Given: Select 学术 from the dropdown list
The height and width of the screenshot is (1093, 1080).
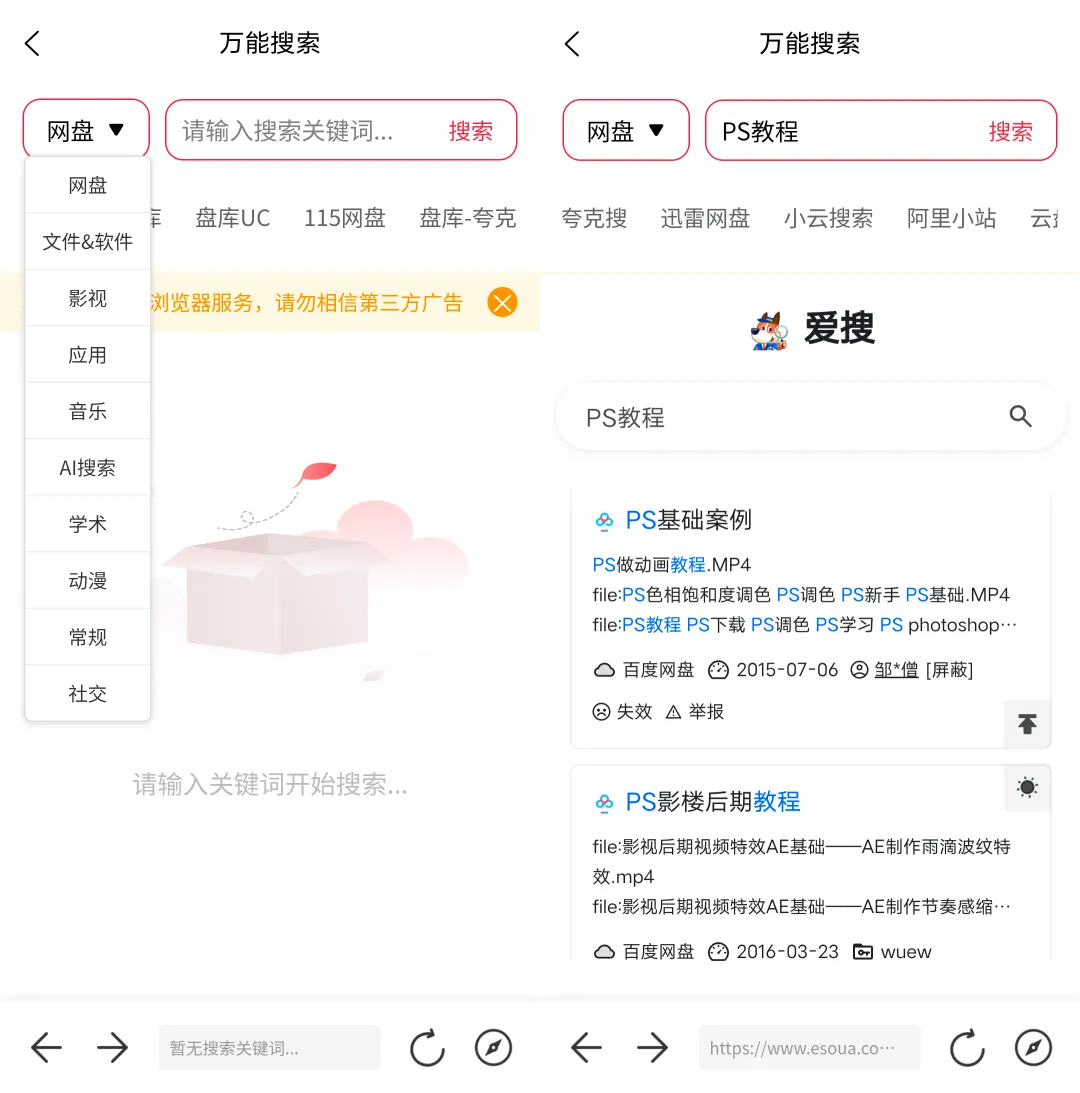Looking at the screenshot, I should click(x=87, y=524).
